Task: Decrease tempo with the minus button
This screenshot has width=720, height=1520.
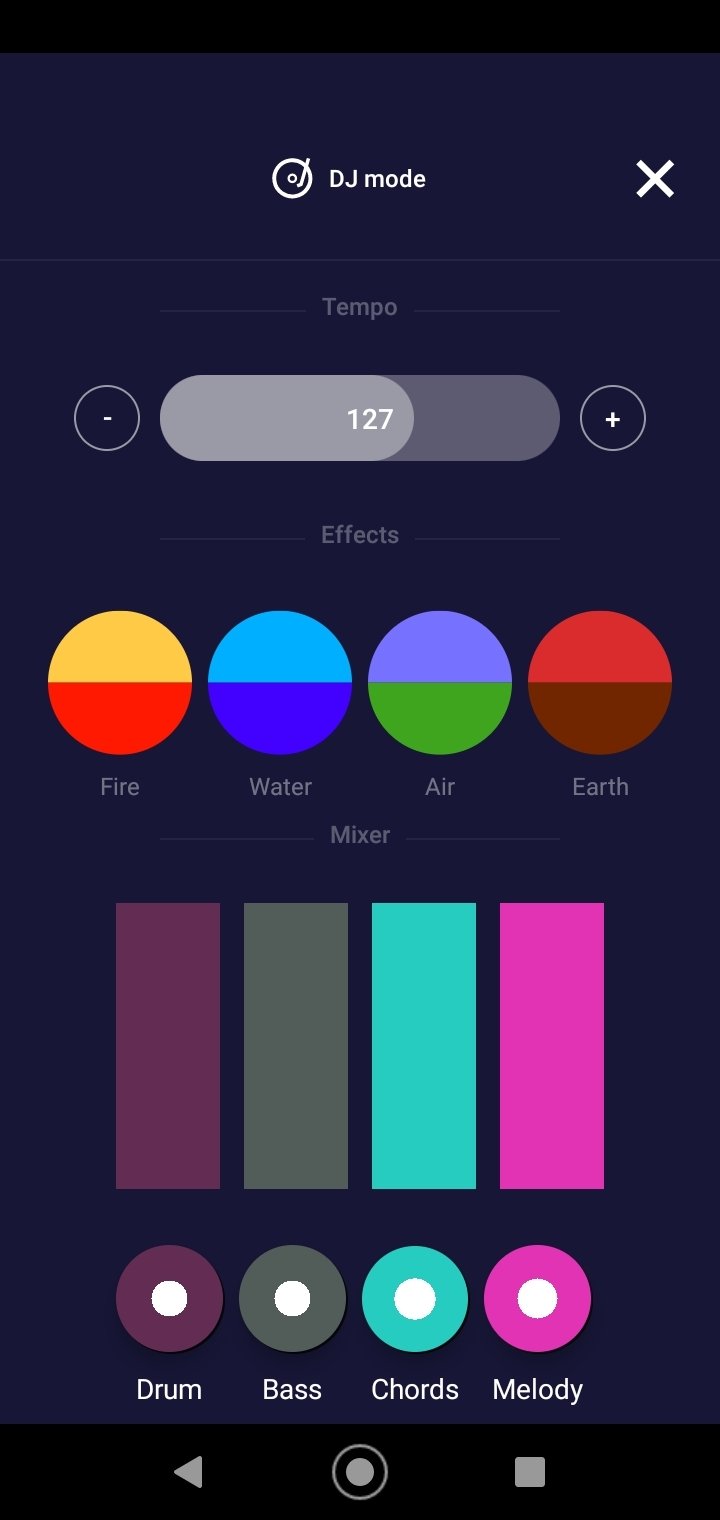Action: click(107, 418)
